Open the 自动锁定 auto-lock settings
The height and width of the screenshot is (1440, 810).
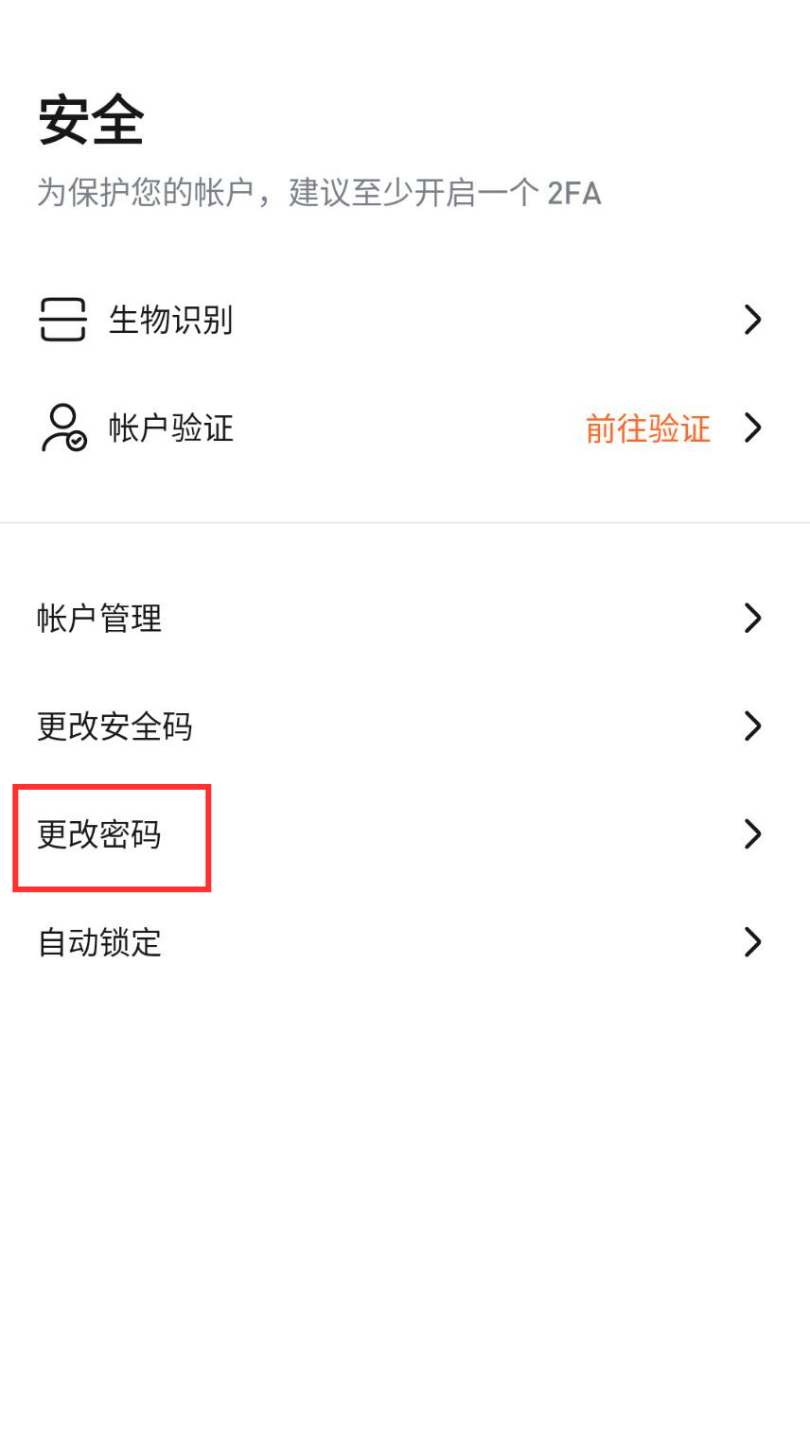100,942
